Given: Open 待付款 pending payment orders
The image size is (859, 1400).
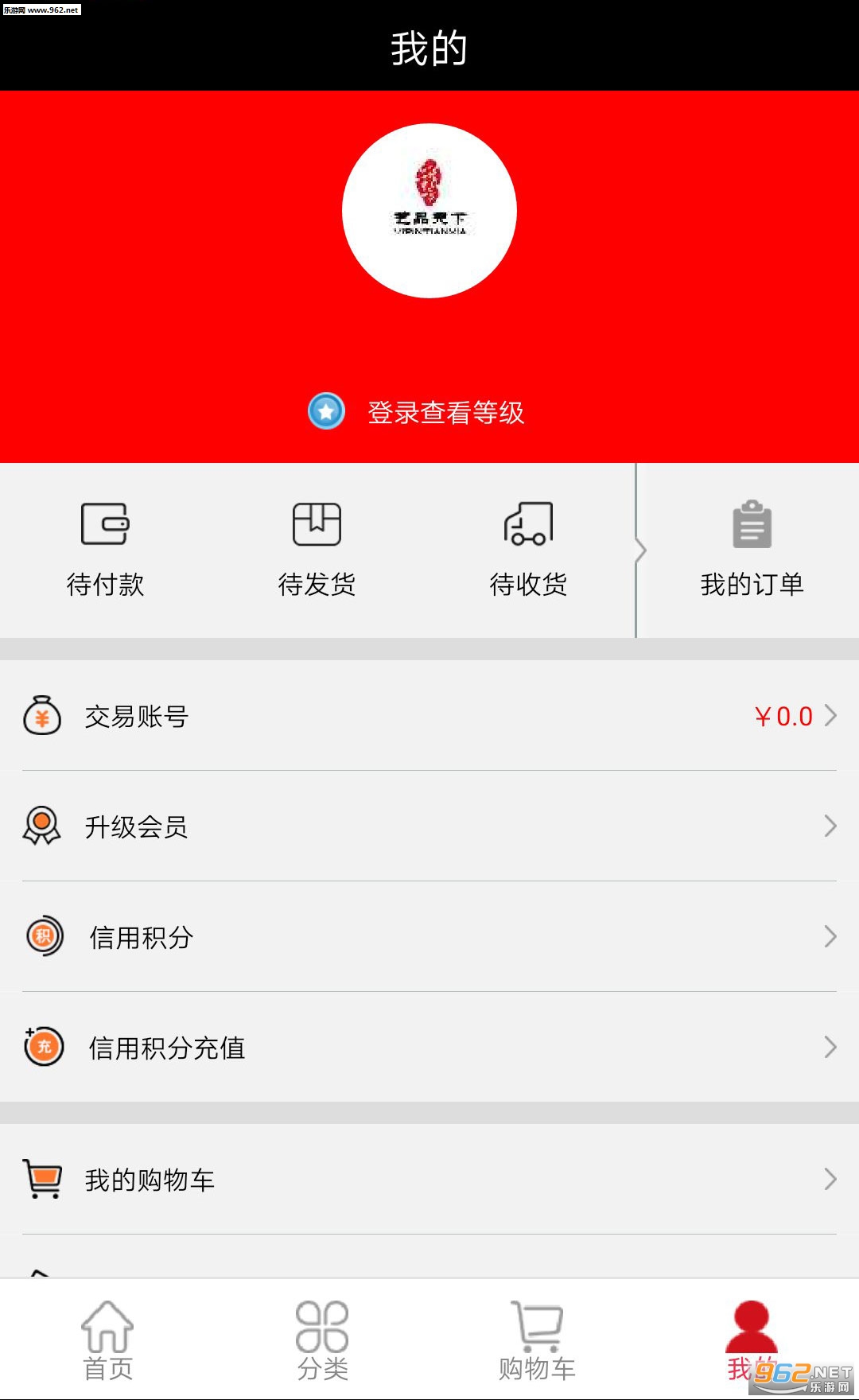Looking at the screenshot, I should (x=106, y=550).
